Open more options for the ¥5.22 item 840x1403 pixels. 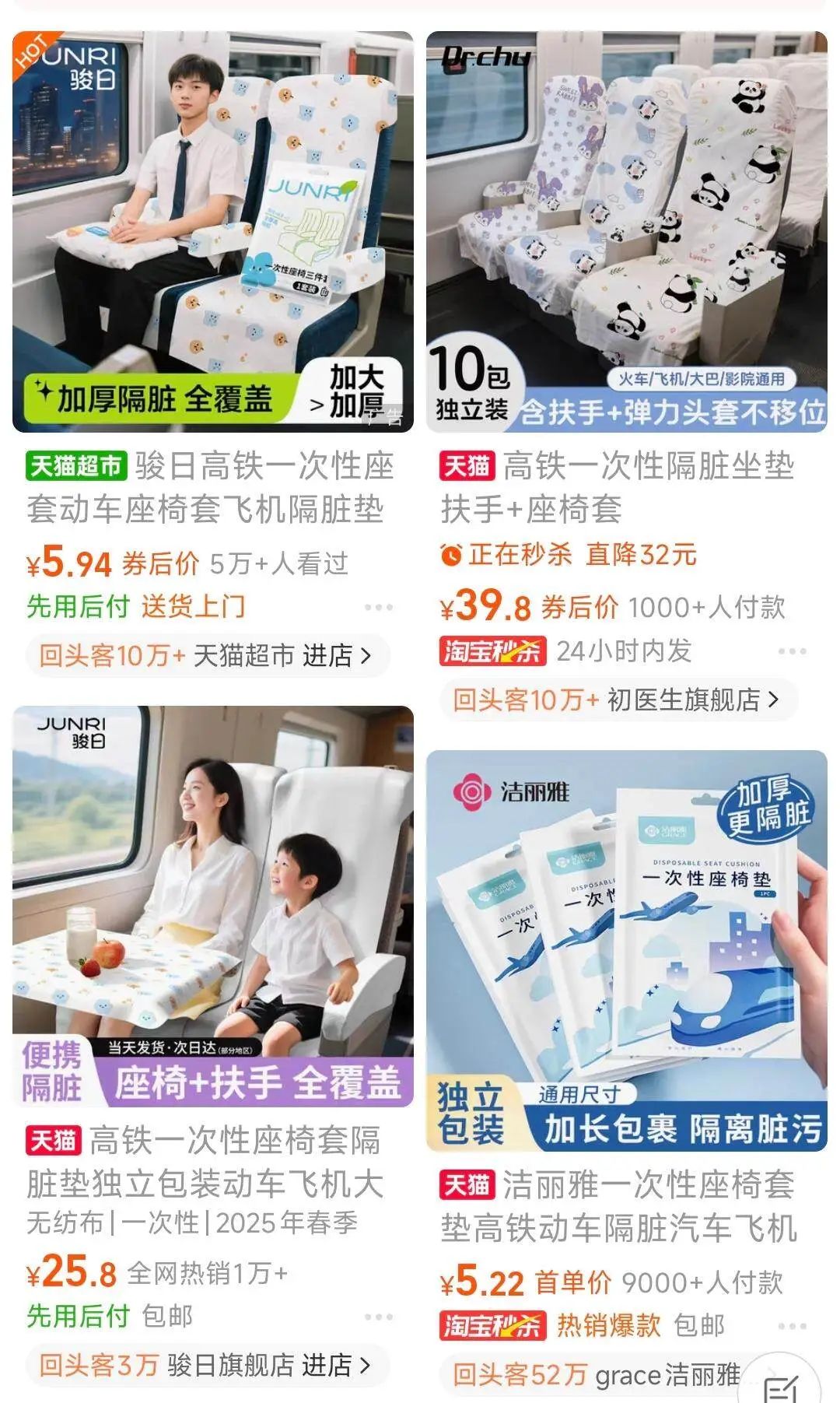[792, 1326]
